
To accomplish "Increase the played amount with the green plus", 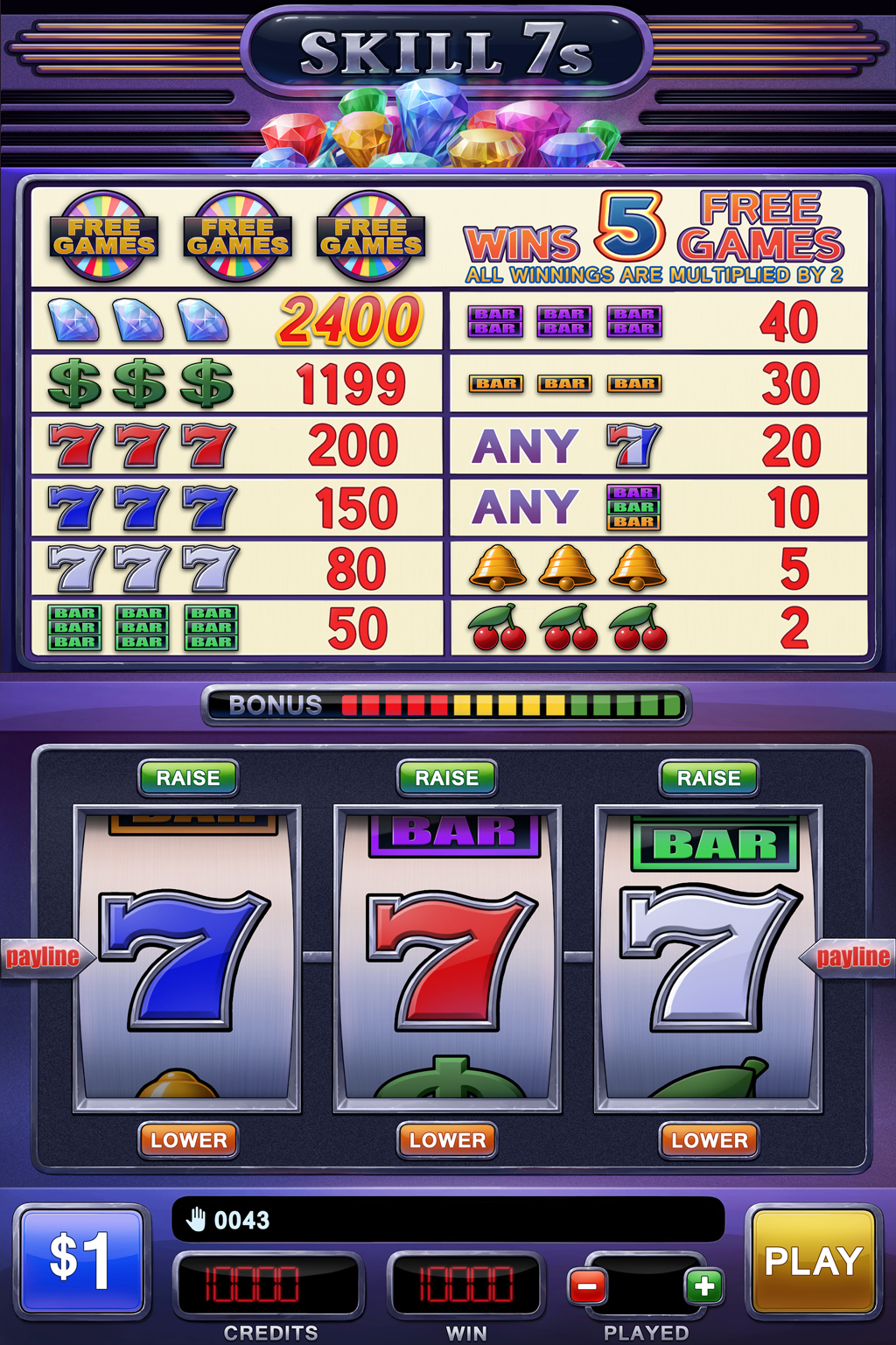I will tap(704, 1285).
